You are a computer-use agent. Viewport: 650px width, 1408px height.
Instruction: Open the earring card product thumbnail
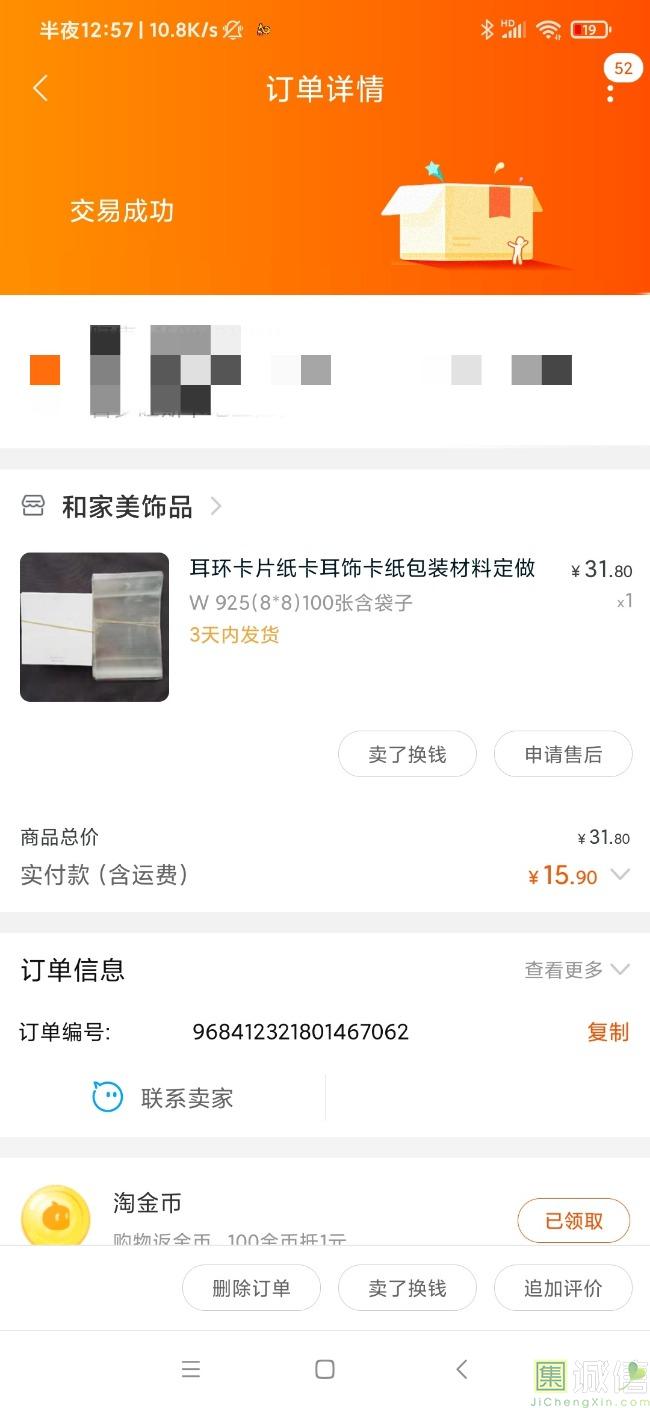(x=94, y=627)
